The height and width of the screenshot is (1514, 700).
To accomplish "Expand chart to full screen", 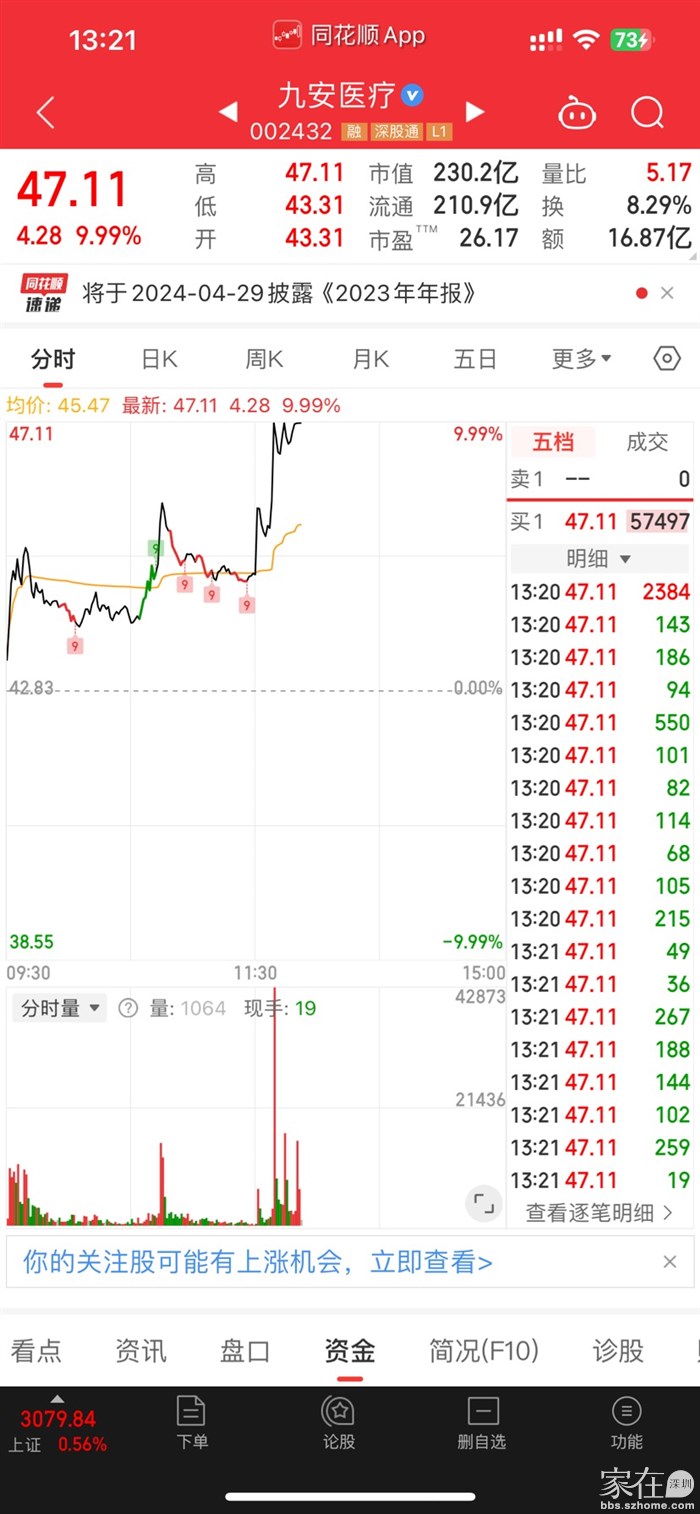I will point(484,1203).
